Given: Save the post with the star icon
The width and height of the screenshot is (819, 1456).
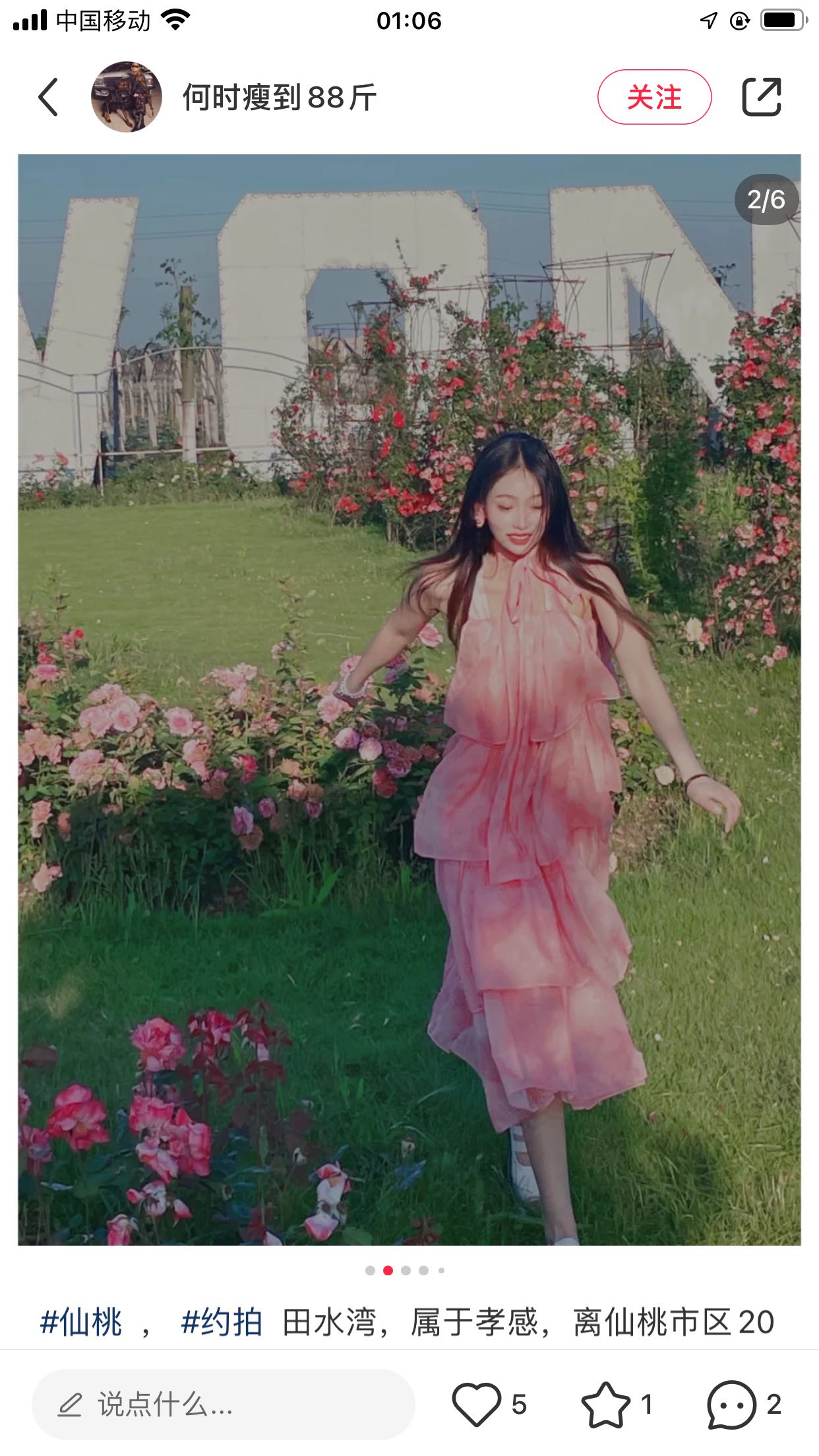Looking at the screenshot, I should [605, 1405].
